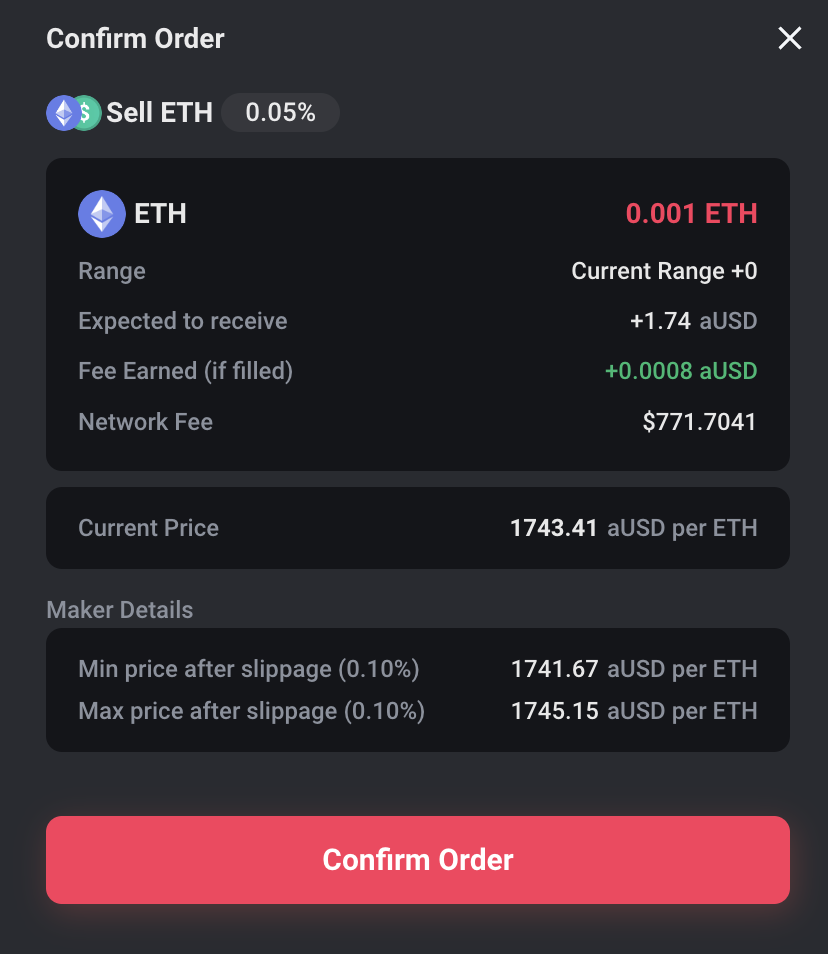Tap the red Confirm Order button

click(418, 860)
